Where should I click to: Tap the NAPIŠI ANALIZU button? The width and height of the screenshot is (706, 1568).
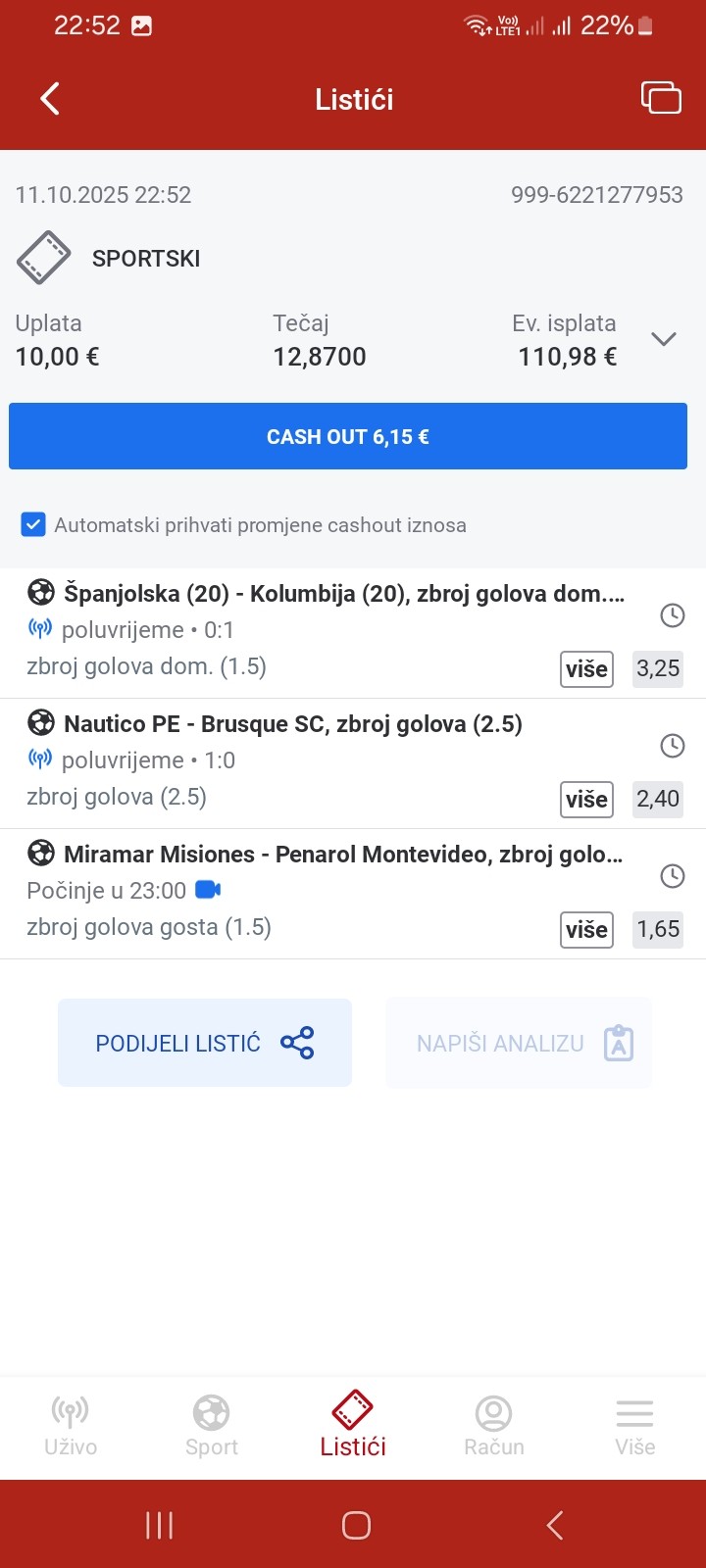point(519,1043)
